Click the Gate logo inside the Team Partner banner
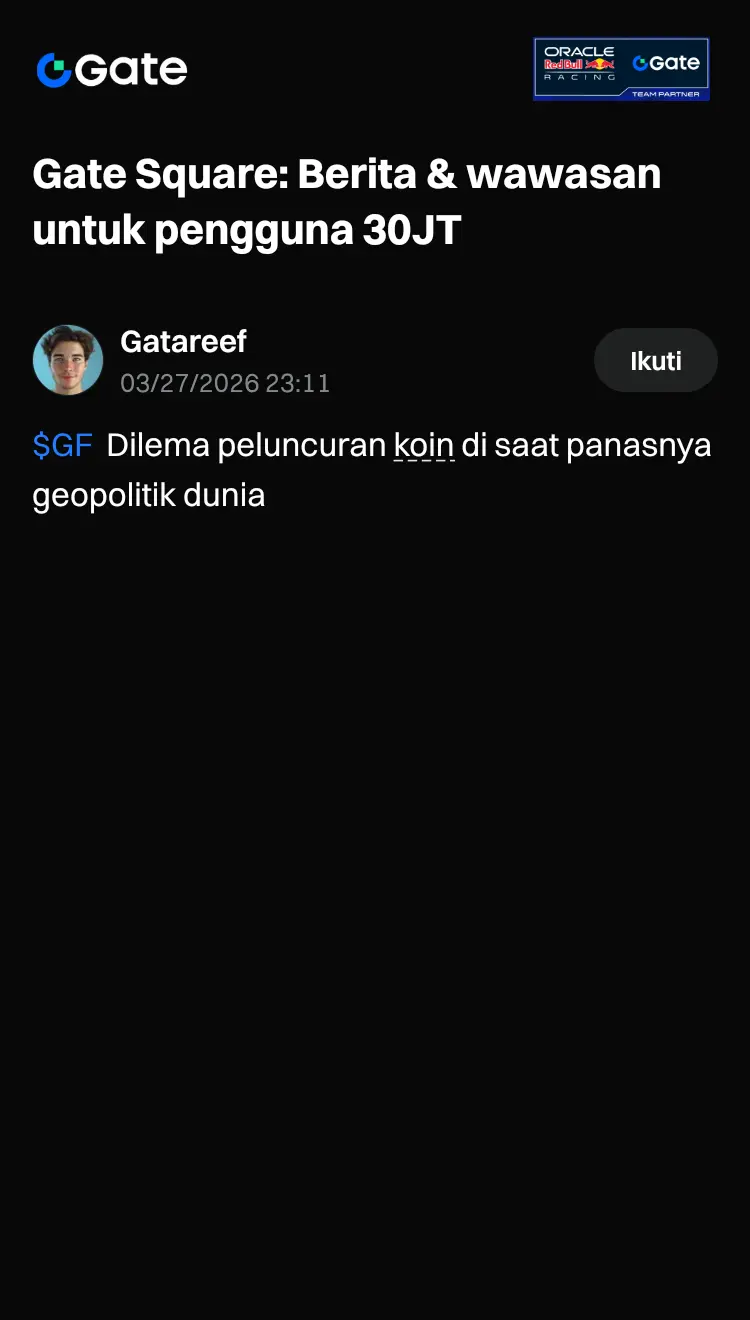The height and width of the screenshot is (1320, 750). point(667,64)
